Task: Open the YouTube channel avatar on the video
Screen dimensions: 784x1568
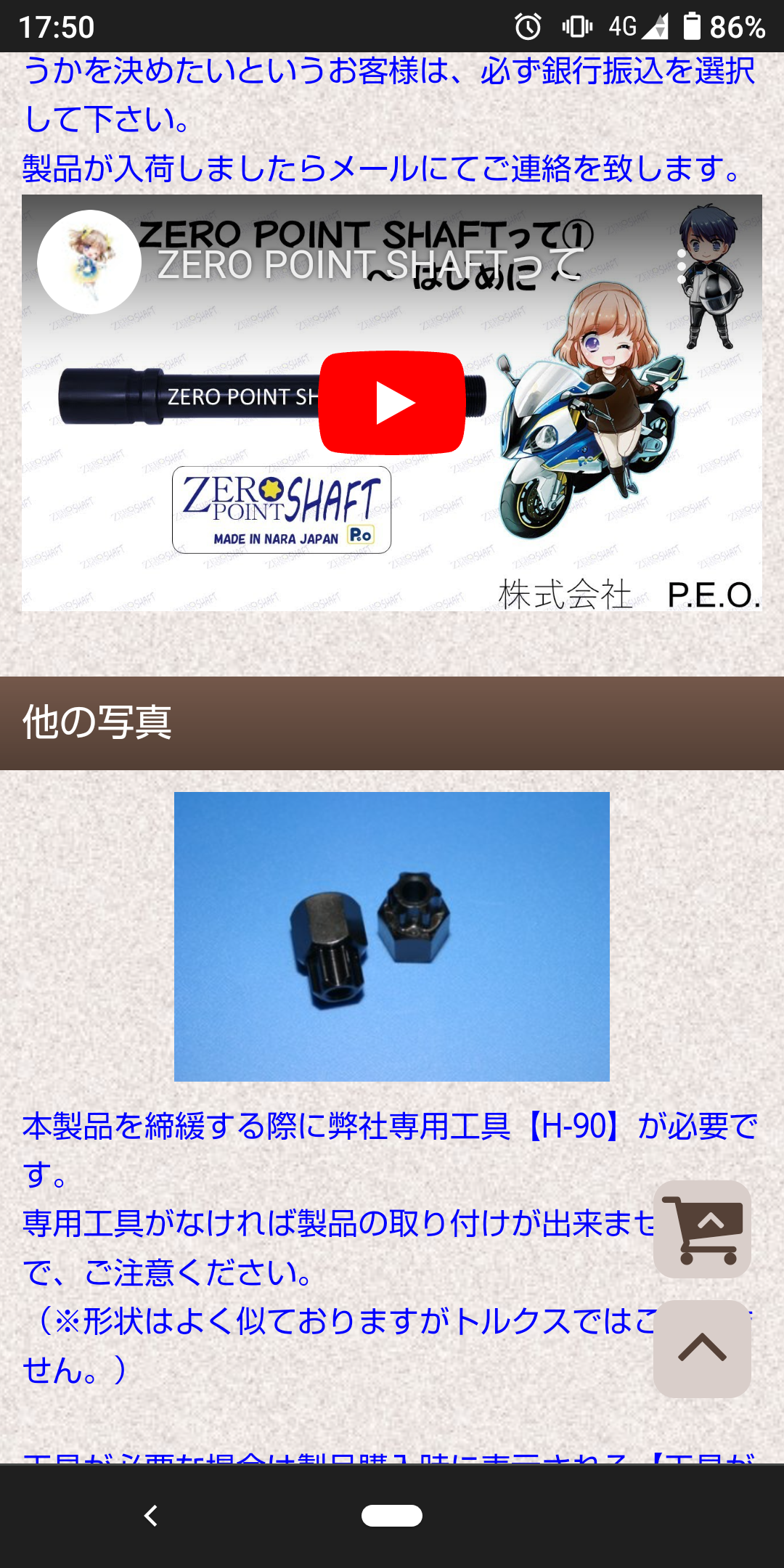Action: coord(89,262)
